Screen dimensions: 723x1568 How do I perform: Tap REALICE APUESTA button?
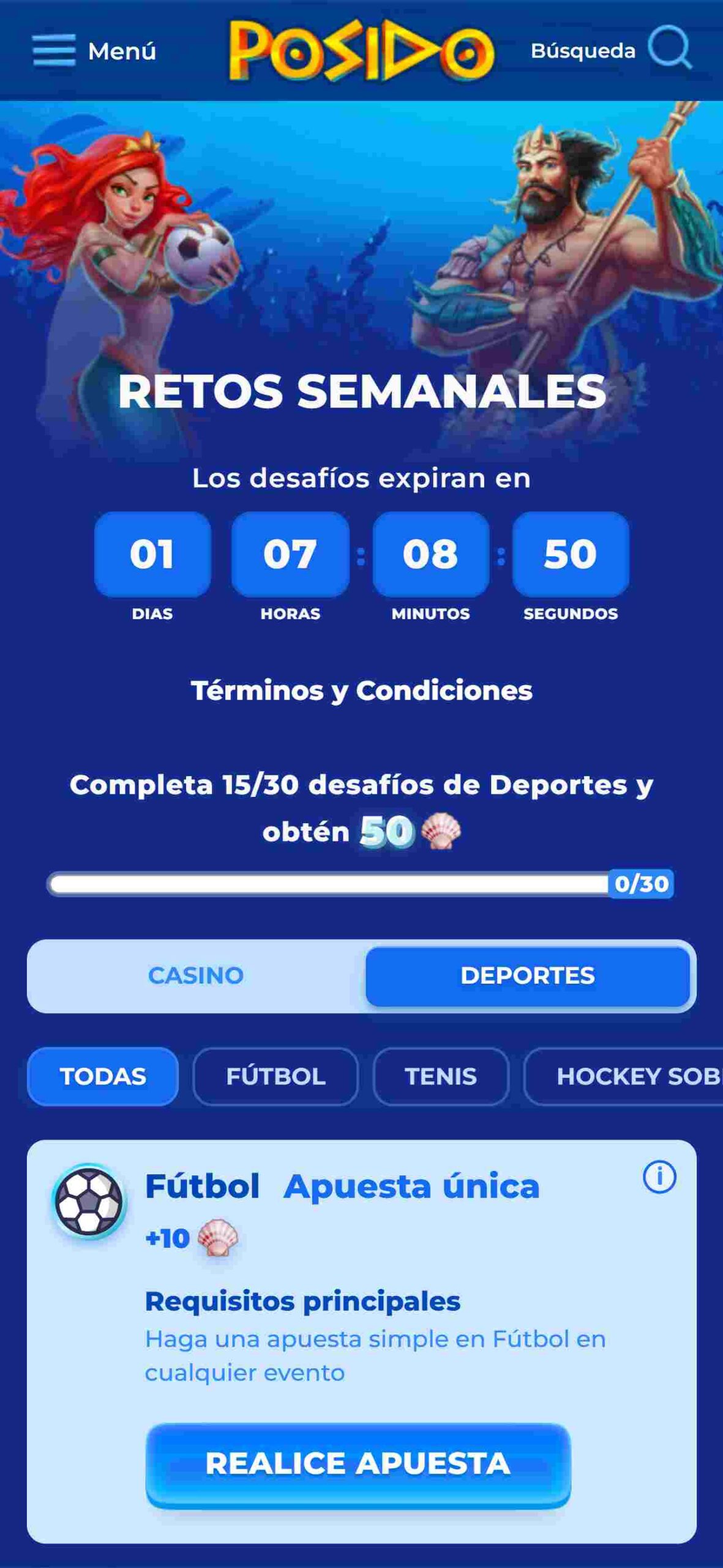pyautogui.click(x=358, y=1464)
